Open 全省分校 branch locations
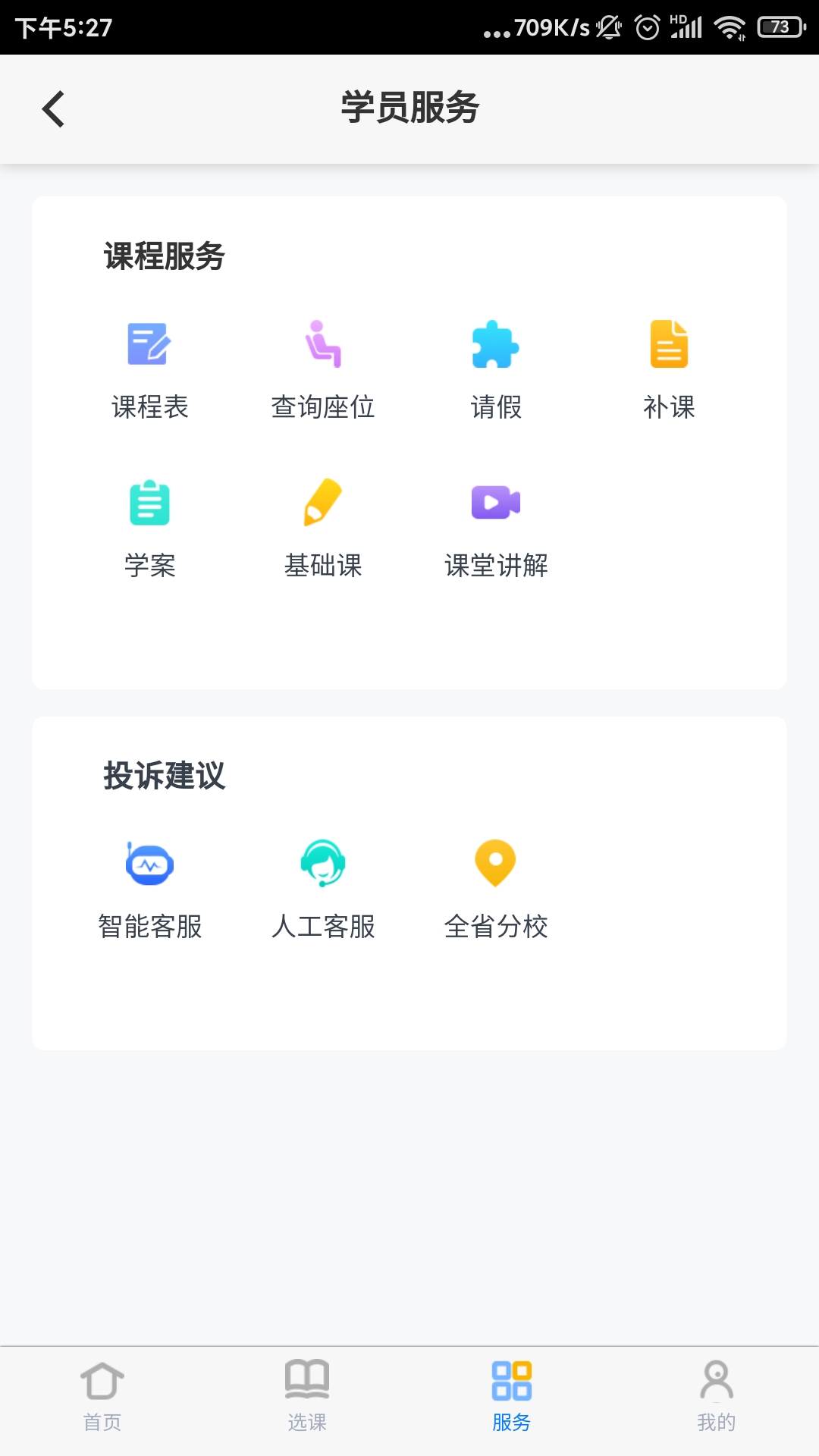The image size is (819, 1456). point(496,887)
